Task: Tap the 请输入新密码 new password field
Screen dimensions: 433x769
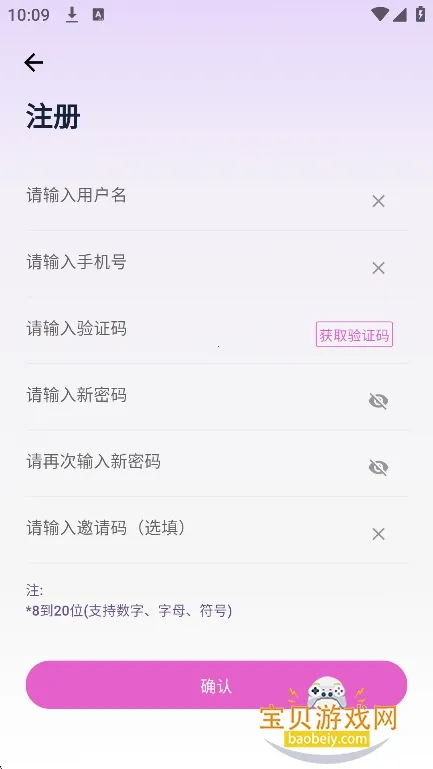Action: point(194,396)
